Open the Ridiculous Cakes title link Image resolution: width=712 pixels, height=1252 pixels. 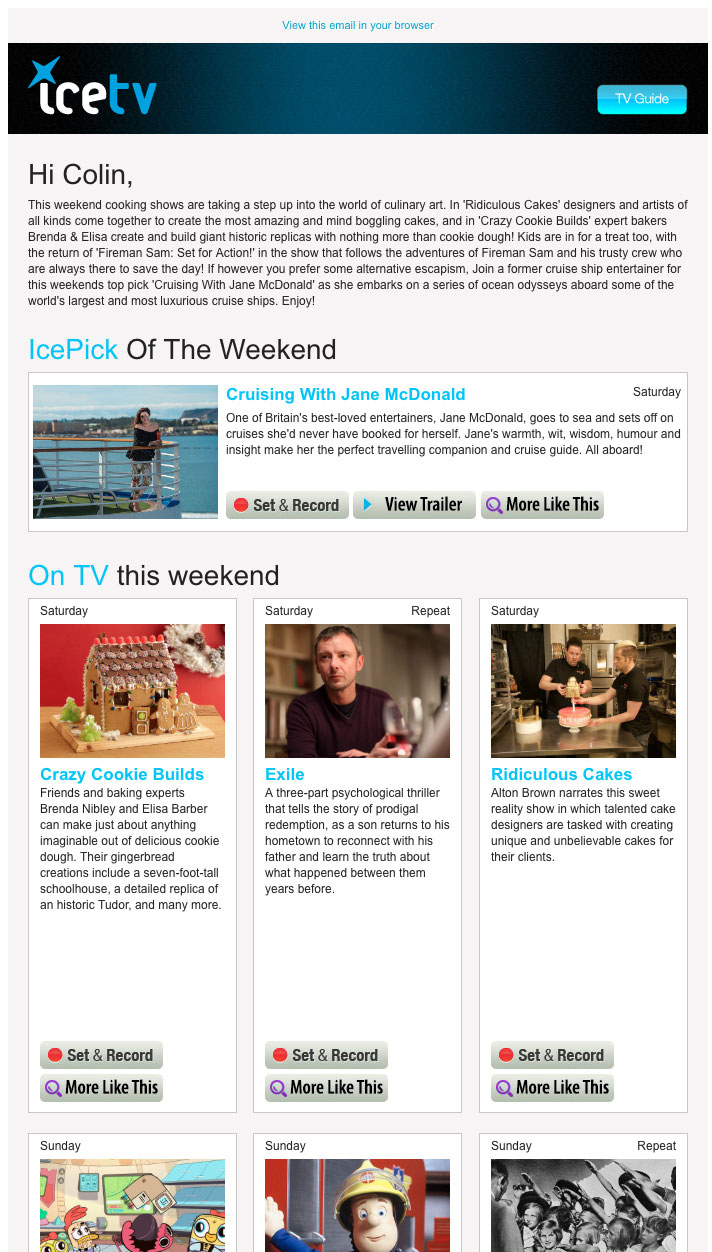(561, 774)
